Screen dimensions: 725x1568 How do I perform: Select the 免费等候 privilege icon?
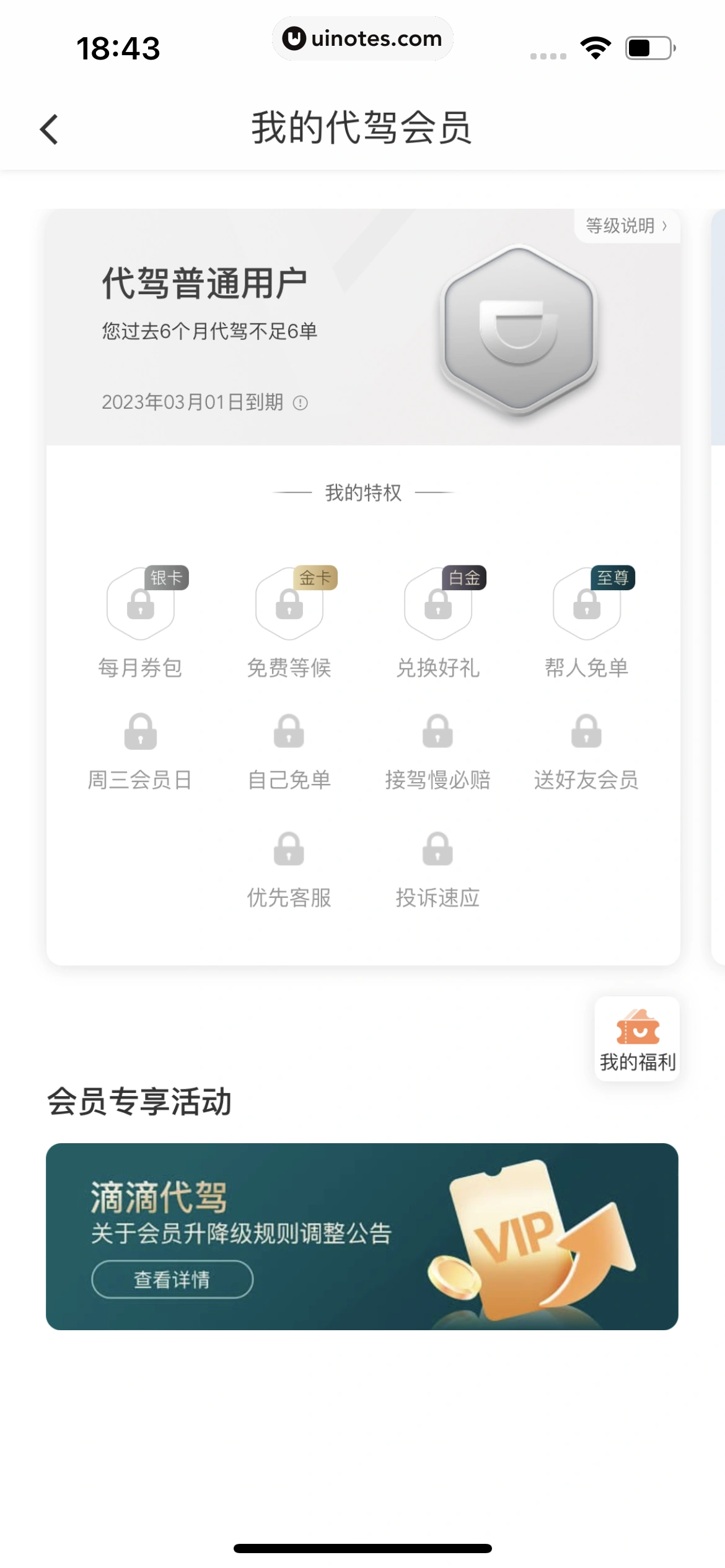(289, 607)
